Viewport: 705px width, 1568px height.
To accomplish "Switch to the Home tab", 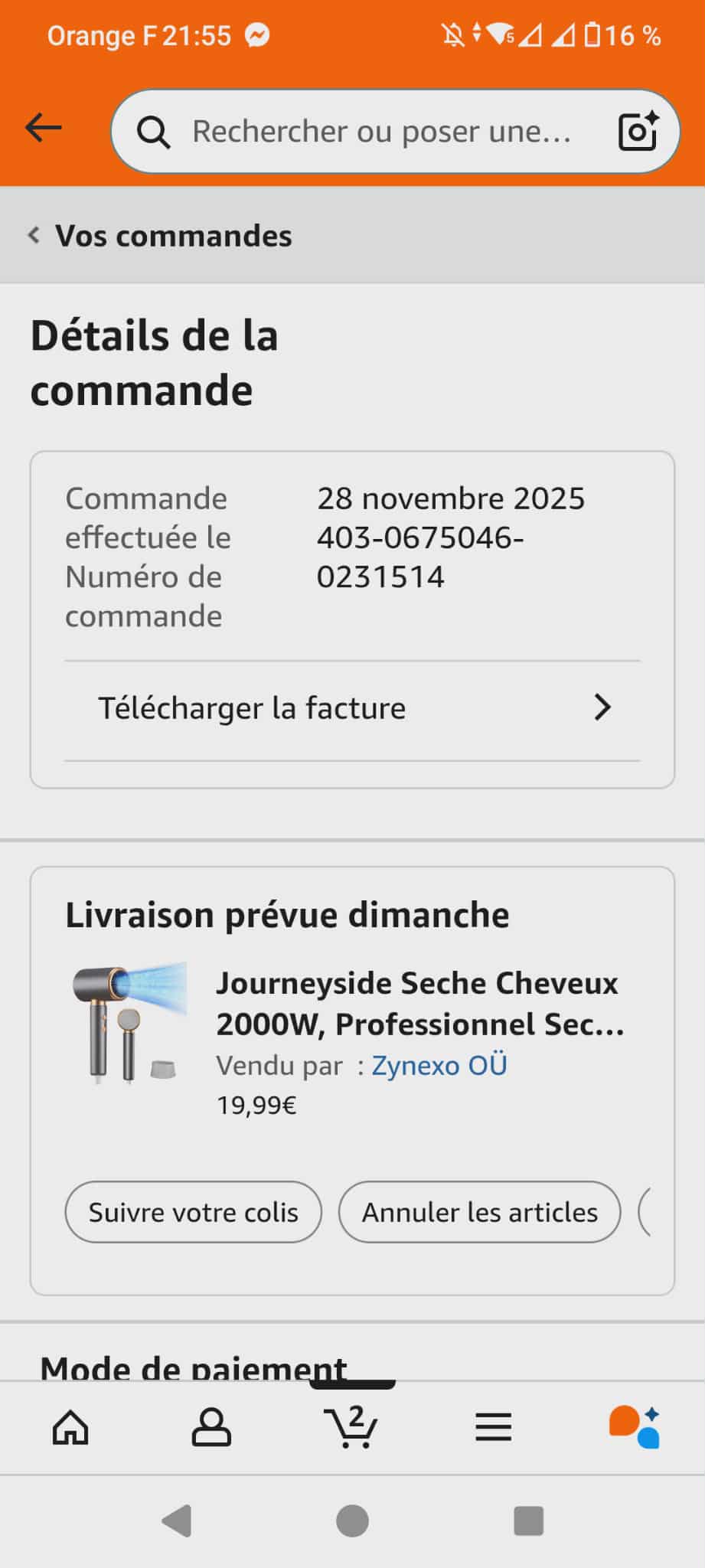I will 70,1428.
